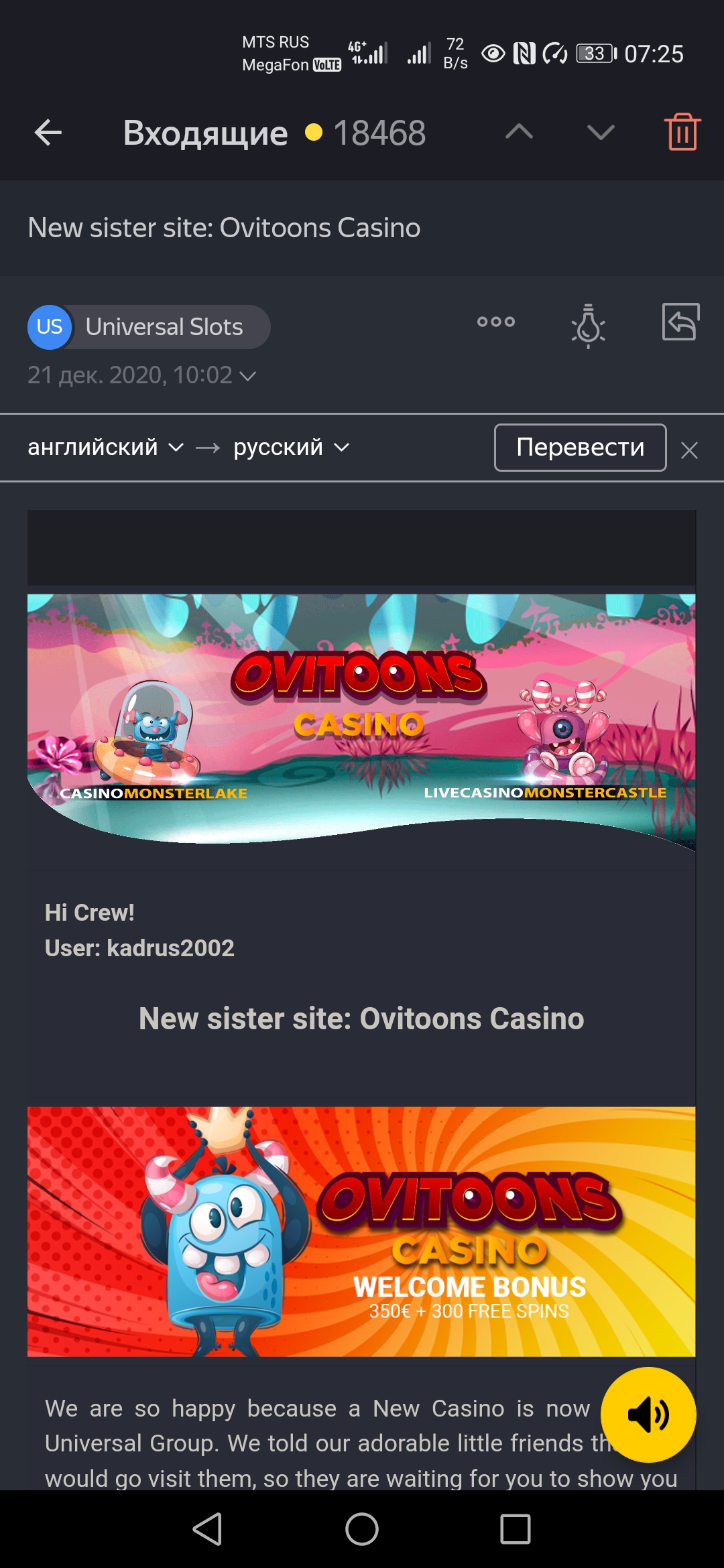Open Universal Slots sender details
724x1568 pixels.
(149, 327)
